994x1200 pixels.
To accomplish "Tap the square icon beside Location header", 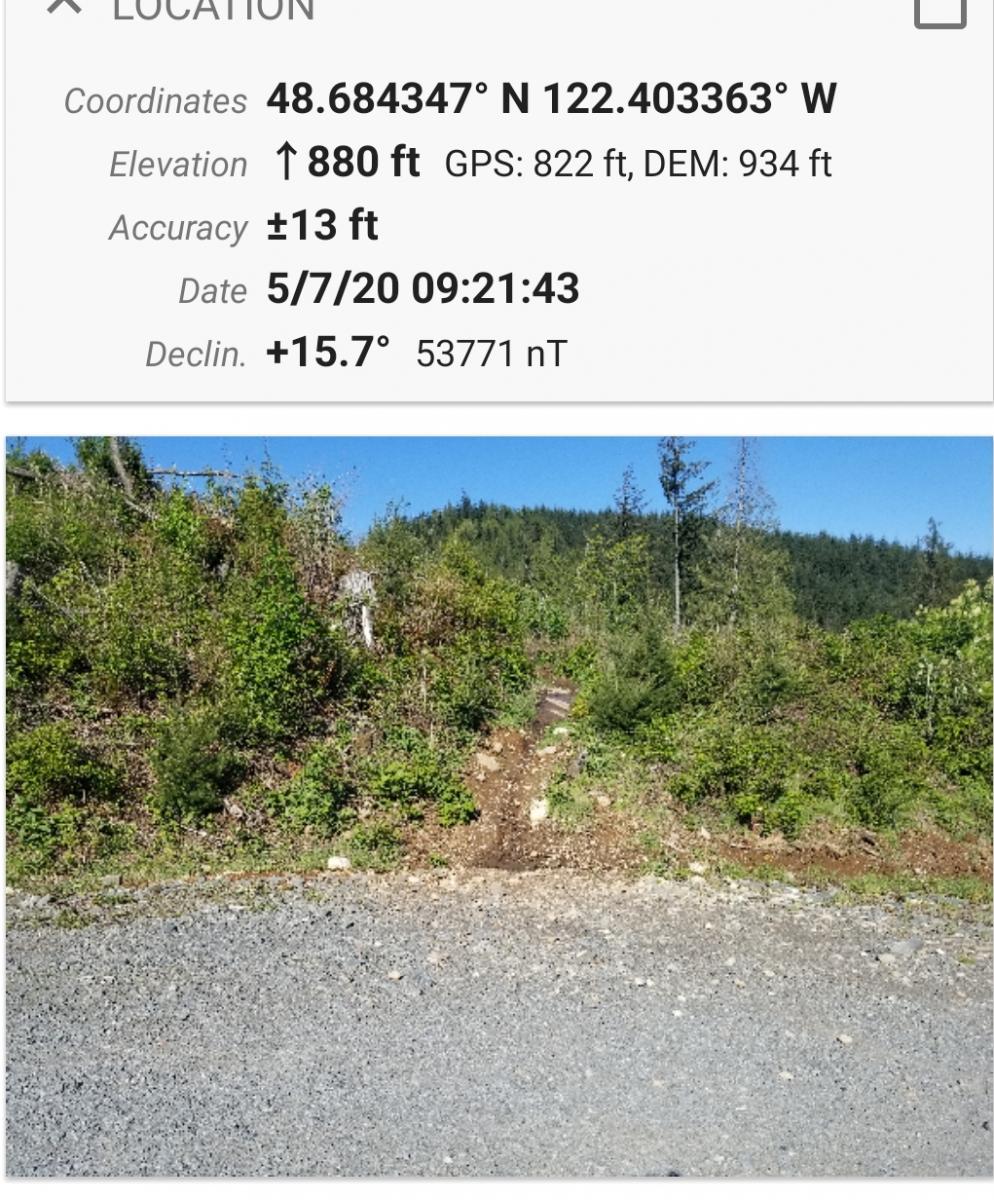I will pyautogui.click(x=940, y=10).
